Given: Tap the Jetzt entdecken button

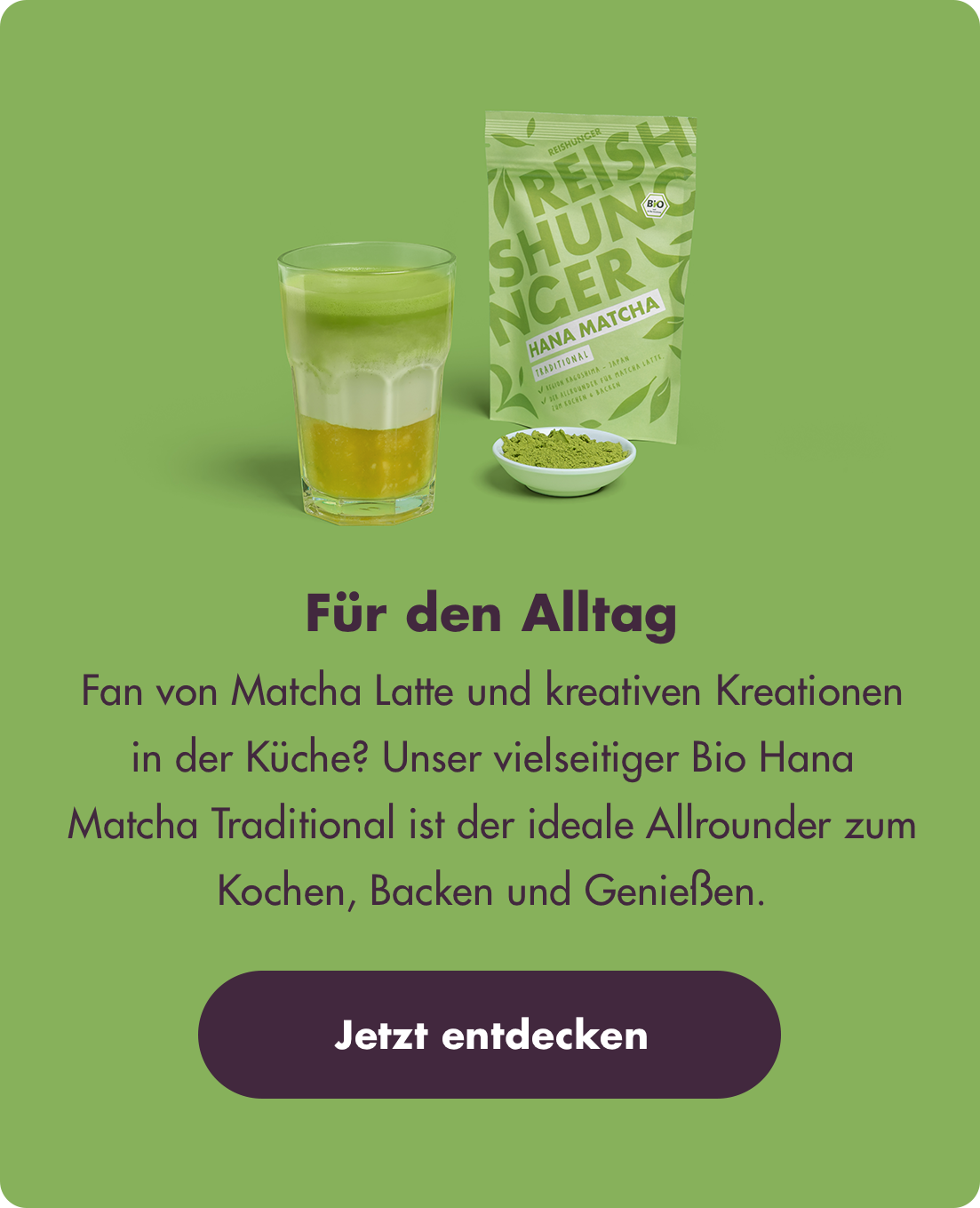Looking at the screenshot, I should pyautogui.click(x=490, y=1035).
